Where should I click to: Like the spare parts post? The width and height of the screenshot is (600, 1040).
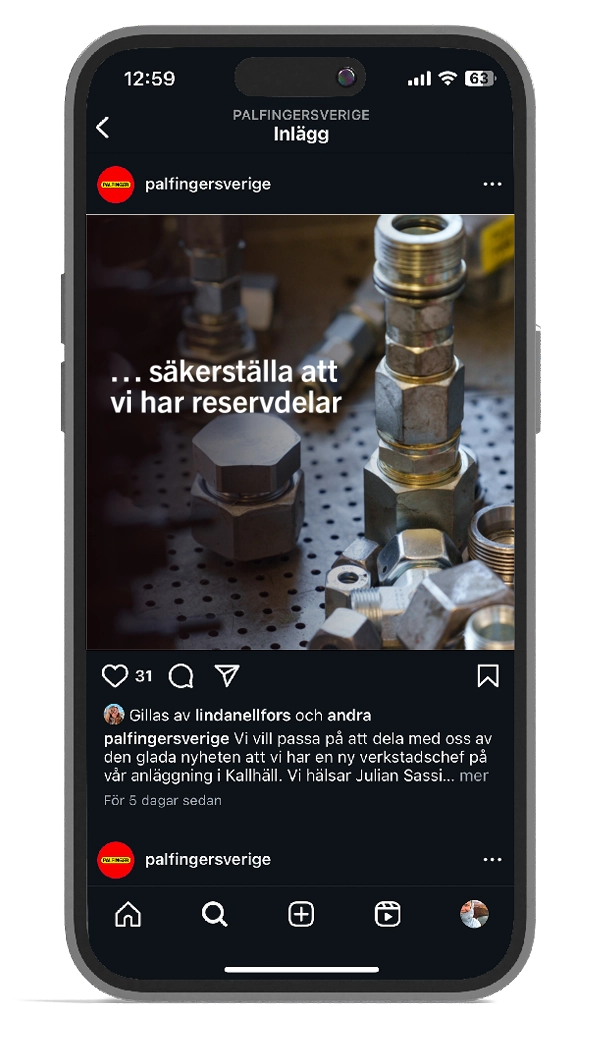coord(115,676)
